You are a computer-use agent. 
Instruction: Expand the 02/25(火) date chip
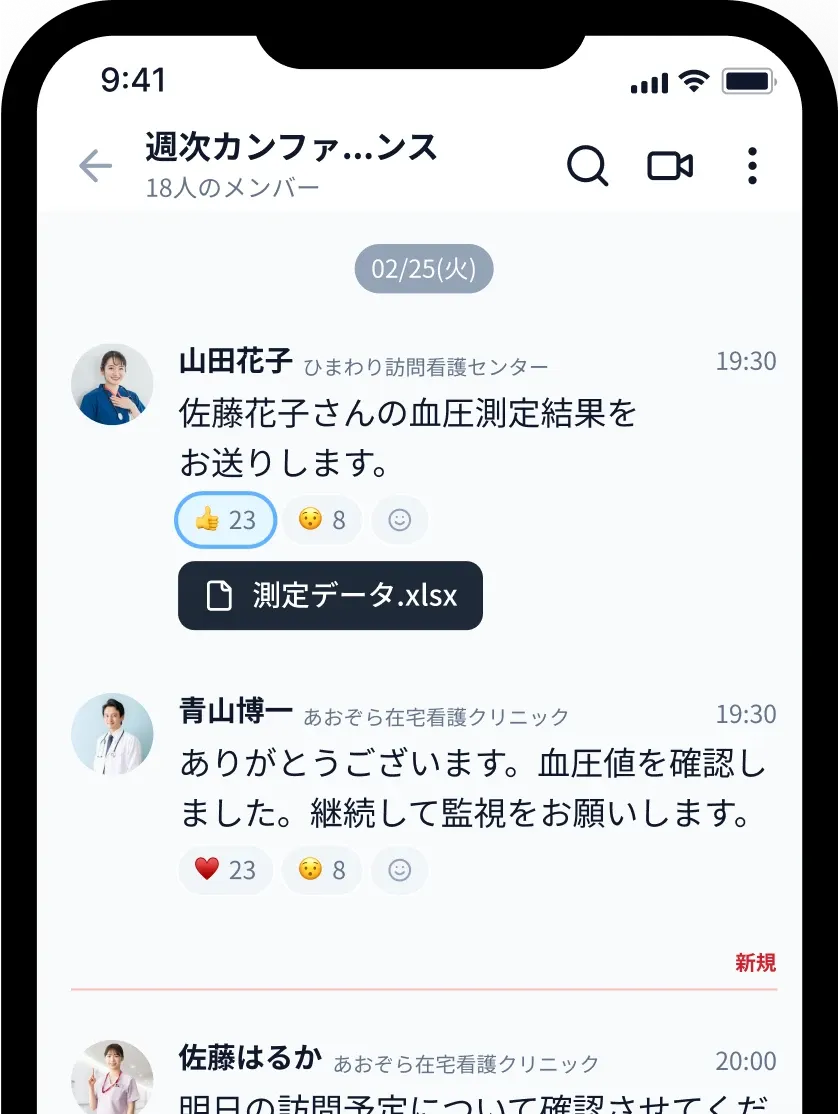(x=424, y=268)
